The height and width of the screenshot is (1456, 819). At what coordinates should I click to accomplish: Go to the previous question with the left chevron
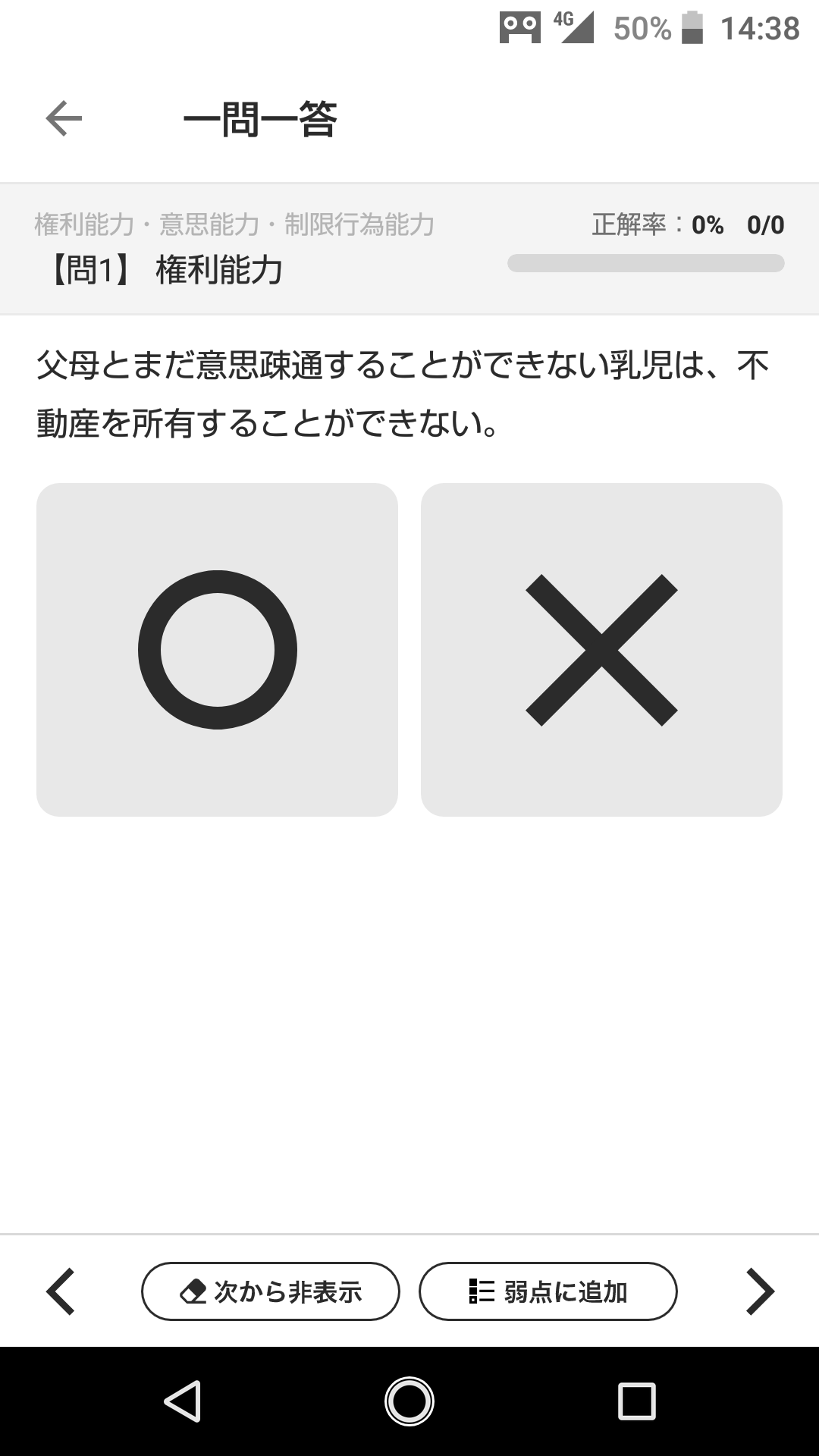[61, 1291]
